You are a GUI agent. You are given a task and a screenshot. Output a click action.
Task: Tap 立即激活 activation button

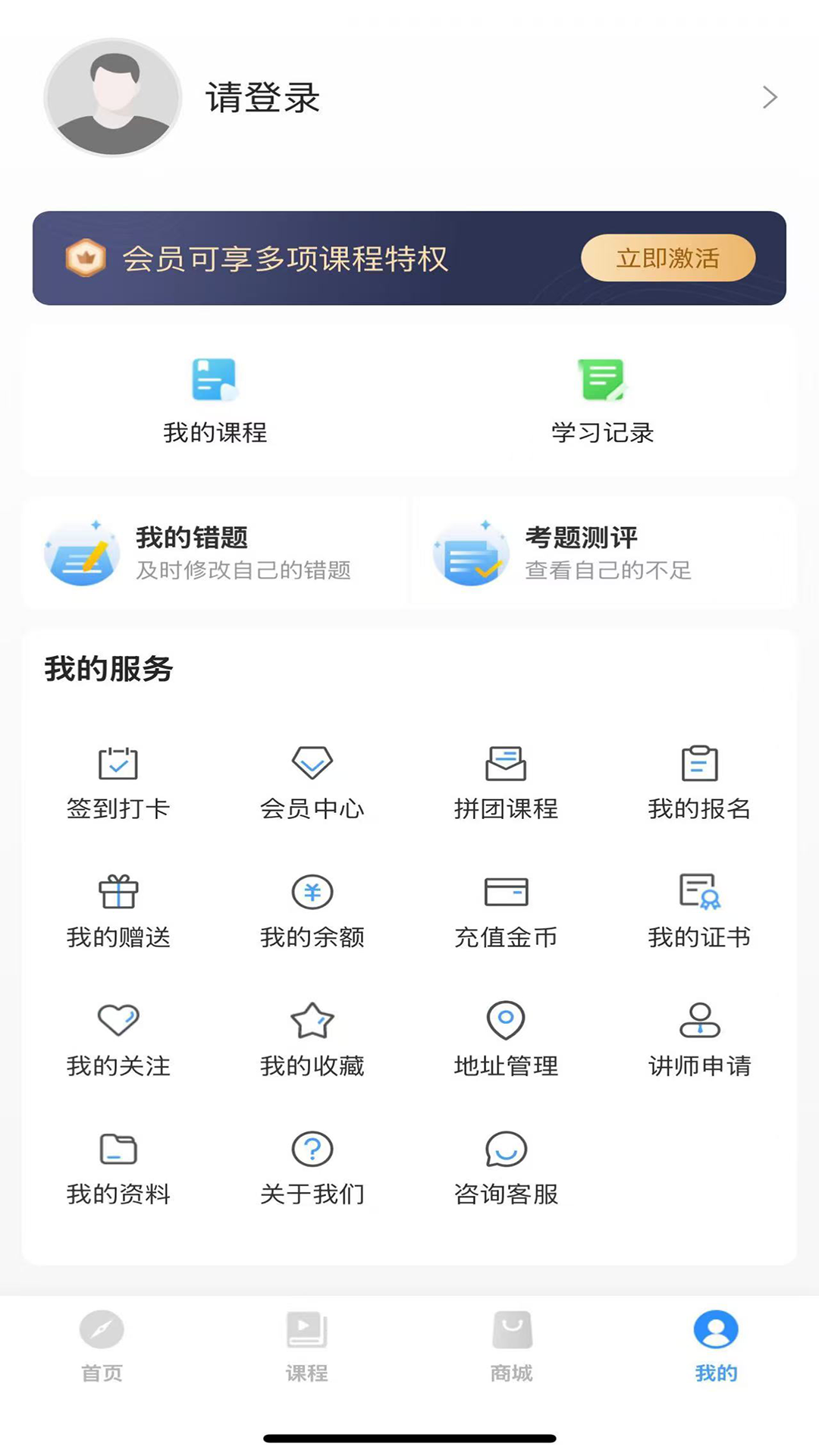click(667, 258)
